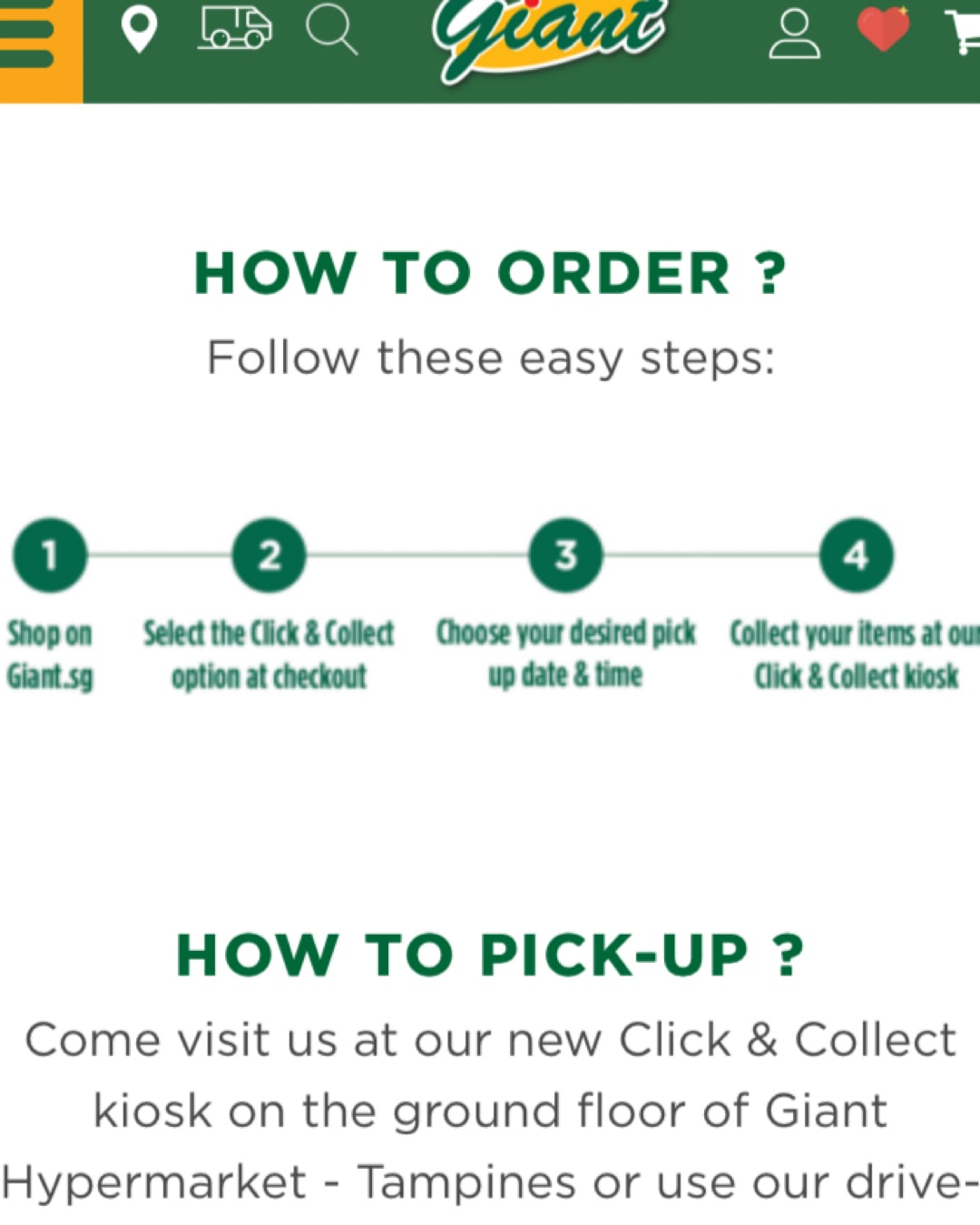View the wishlist heart
This screenshot has width=980, height=1225.
click(x=883, y=29)
